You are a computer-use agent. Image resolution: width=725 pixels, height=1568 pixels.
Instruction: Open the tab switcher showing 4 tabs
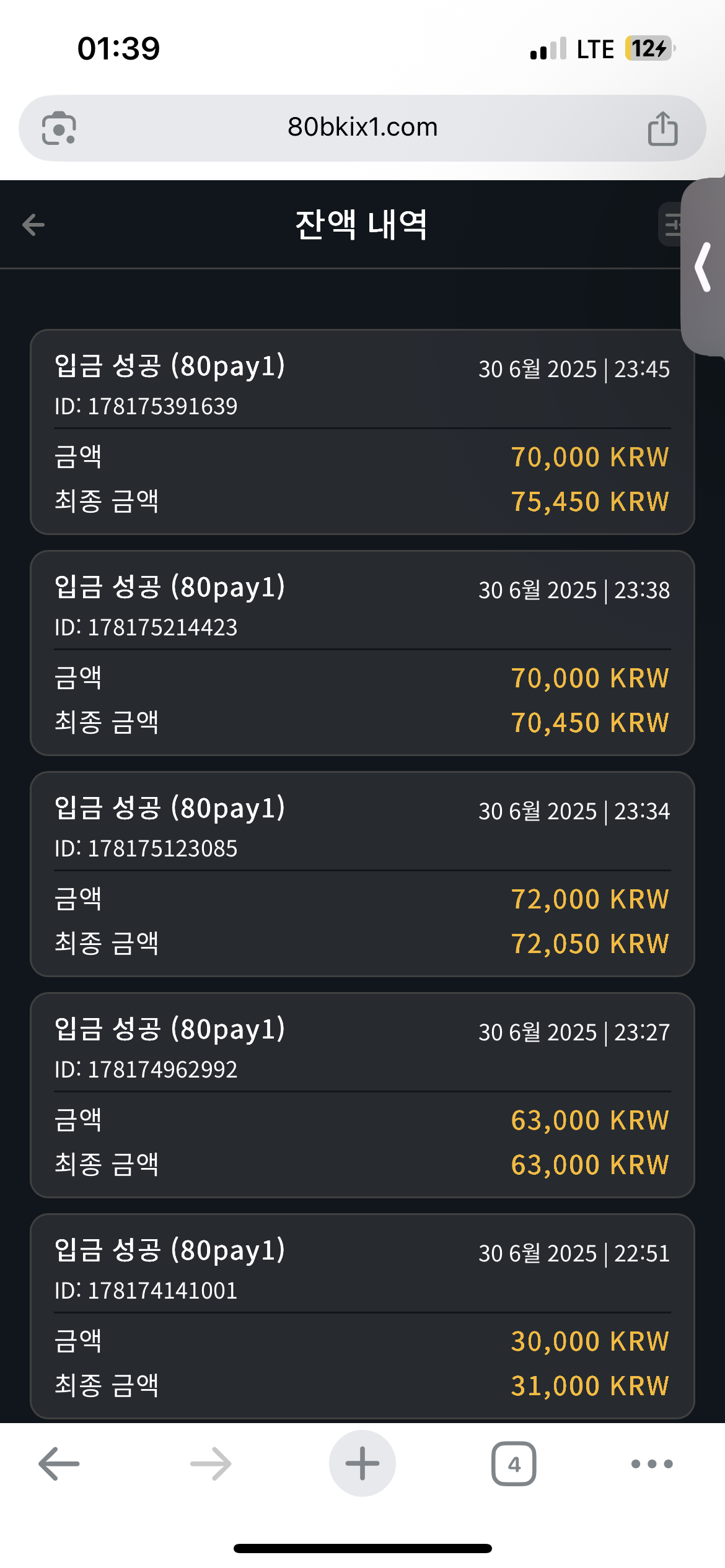tap(514, 1464)
